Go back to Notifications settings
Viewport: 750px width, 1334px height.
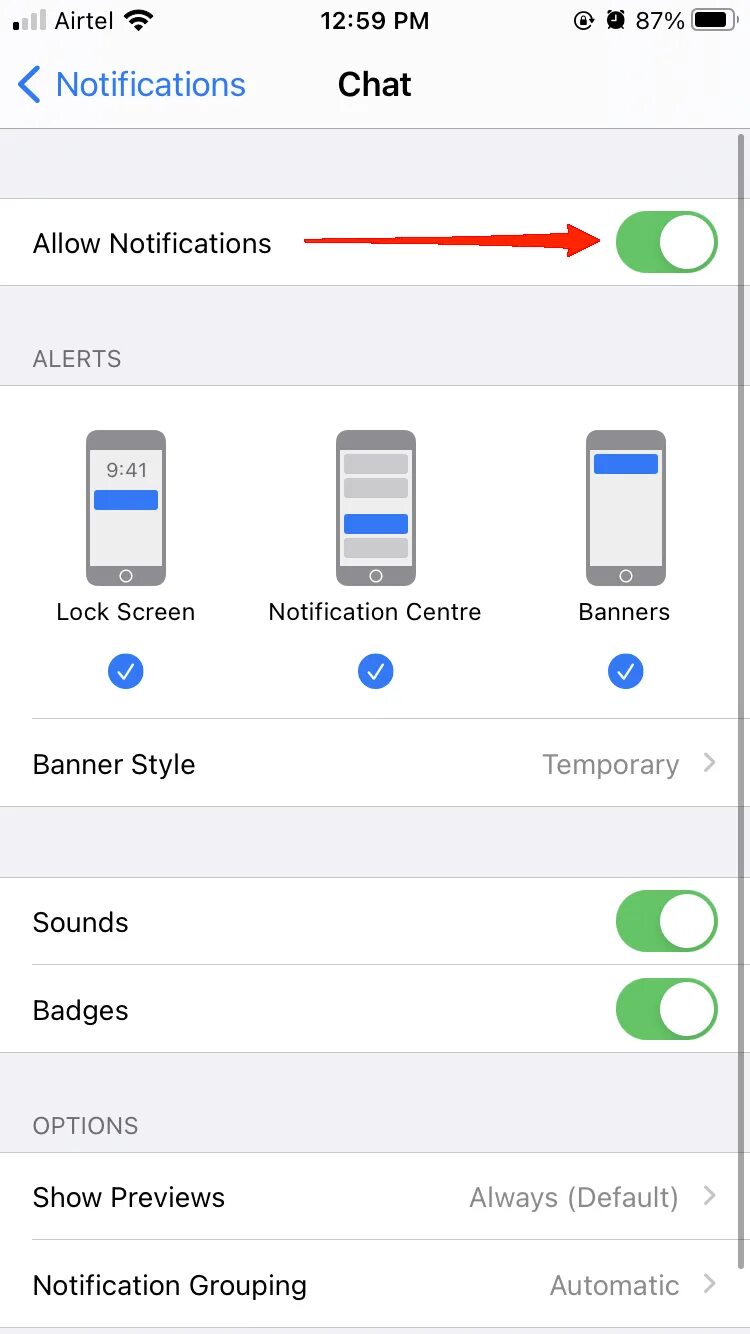(x=132, y=85)
